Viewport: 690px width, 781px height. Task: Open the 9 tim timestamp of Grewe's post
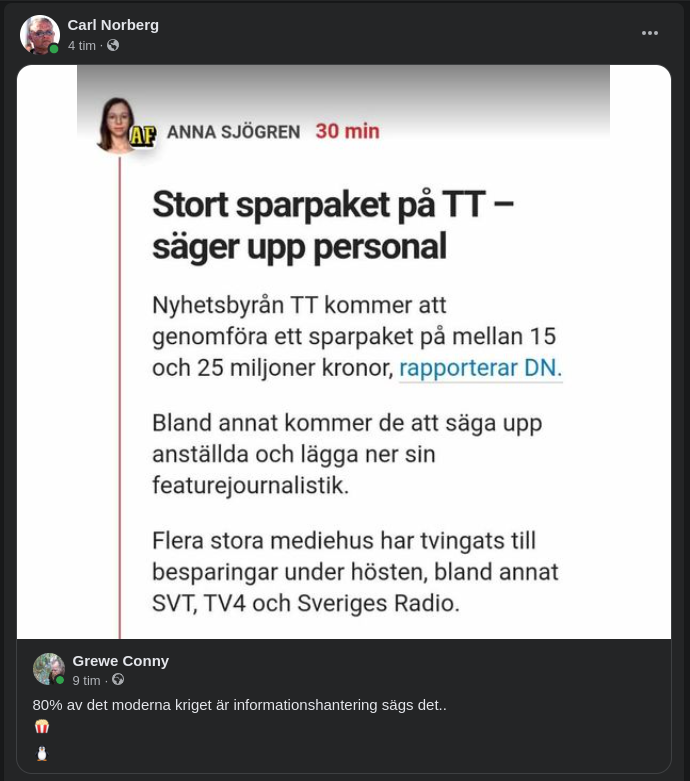coord(86,681)
